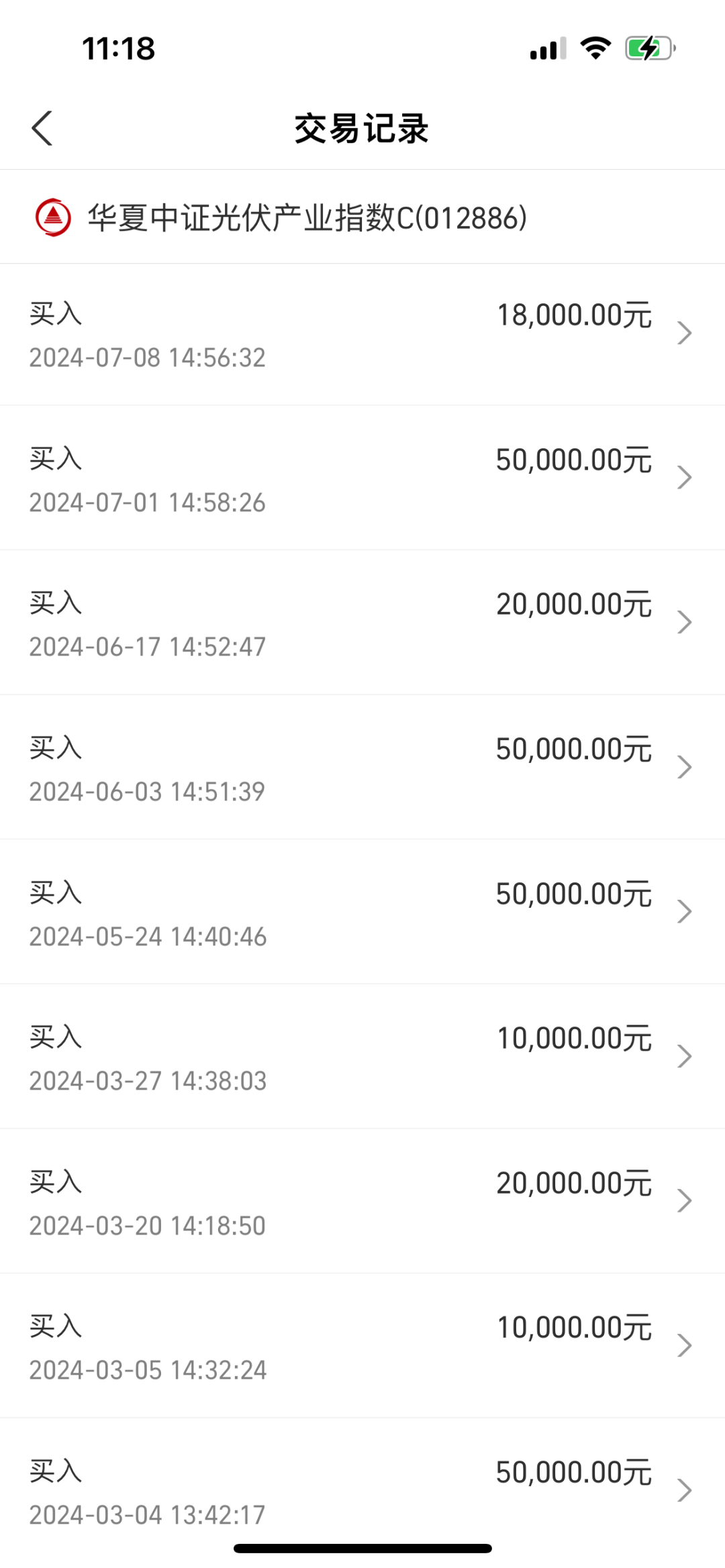Open the 2024-05-24 buy transaction
The width and height of the screenshot is (725, 1568).
tap(362, 912)
